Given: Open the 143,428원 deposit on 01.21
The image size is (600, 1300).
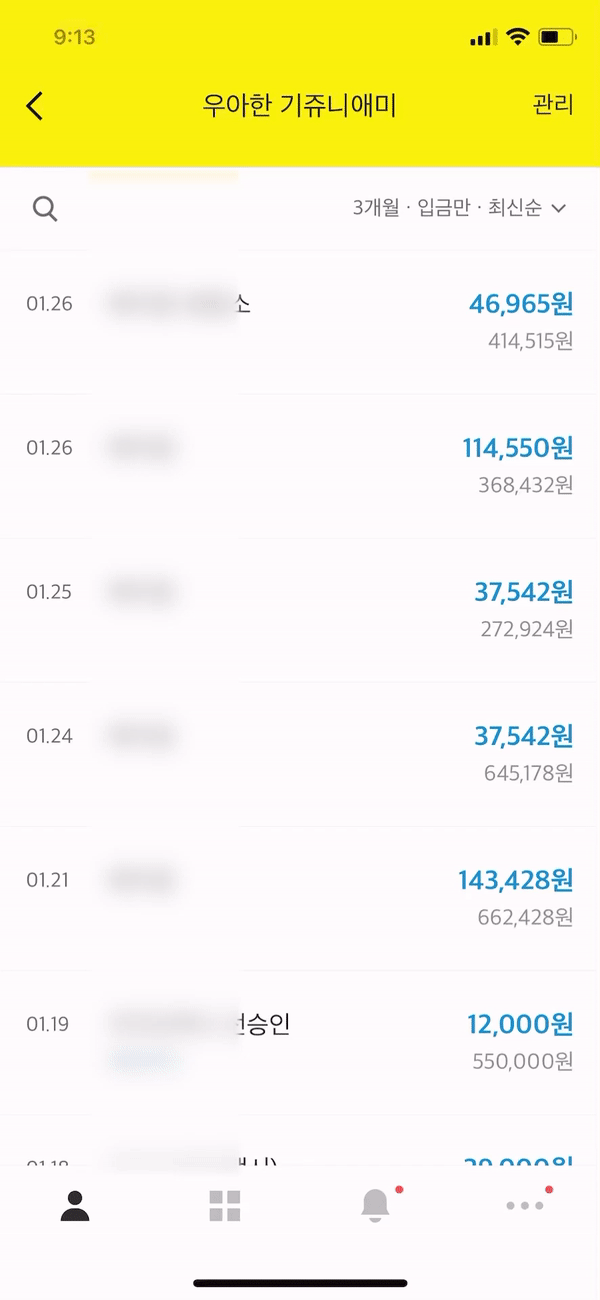Looking at the screenshot, I should pyautogui.click(x=300, y=897).
